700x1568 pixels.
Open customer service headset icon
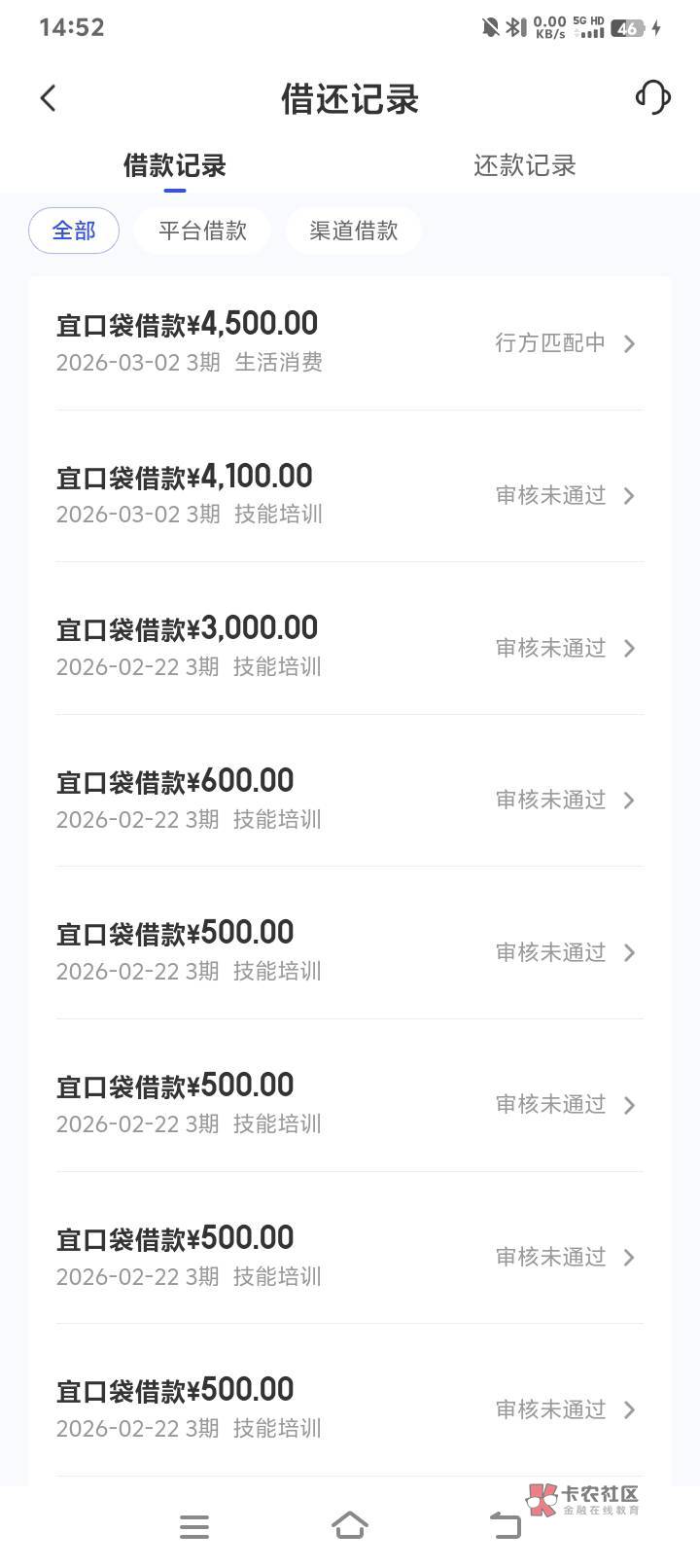(x=652, y=97)
